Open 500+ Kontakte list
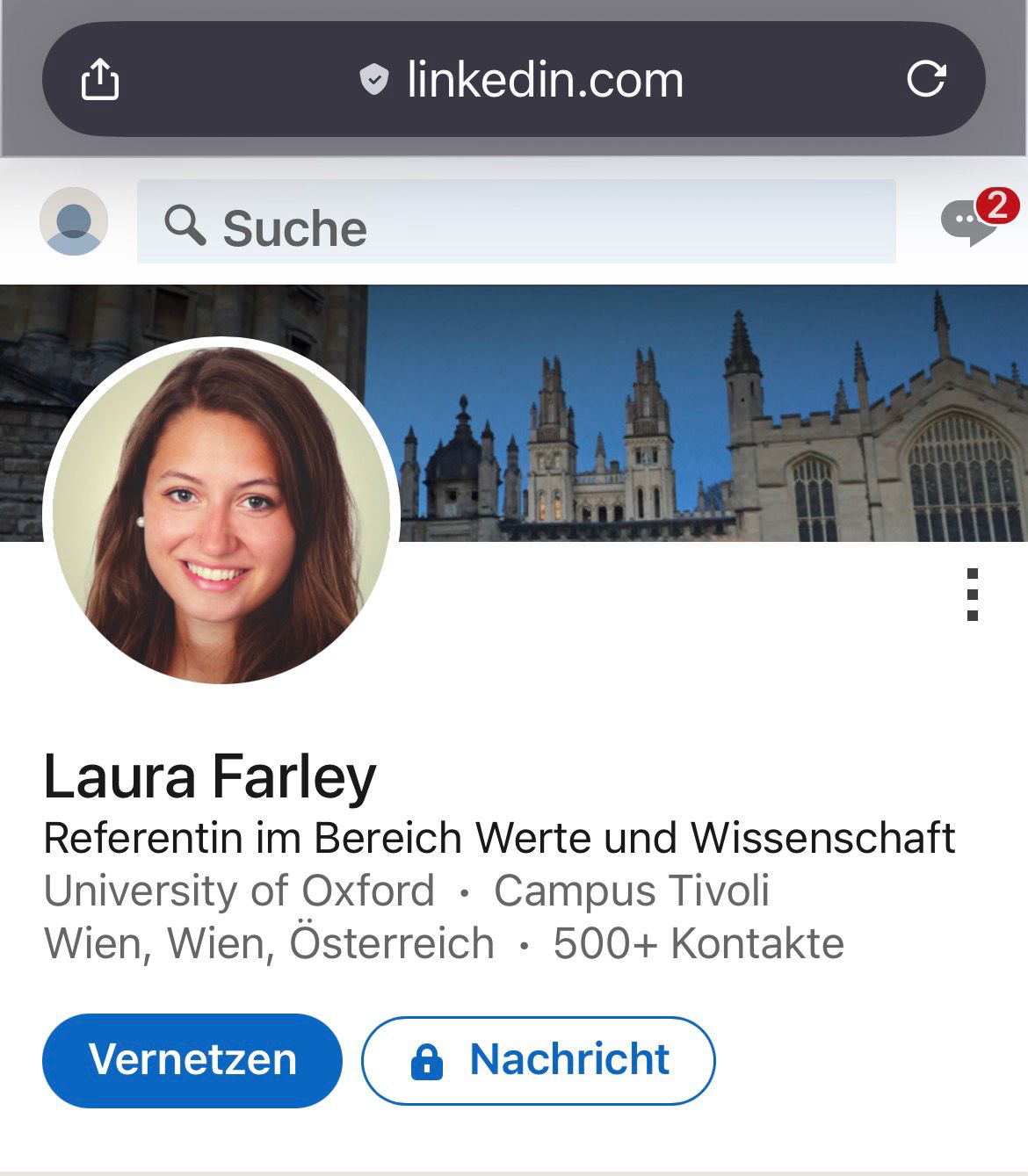Screen dimensions: 1028x1176 [x=698, y=944]
